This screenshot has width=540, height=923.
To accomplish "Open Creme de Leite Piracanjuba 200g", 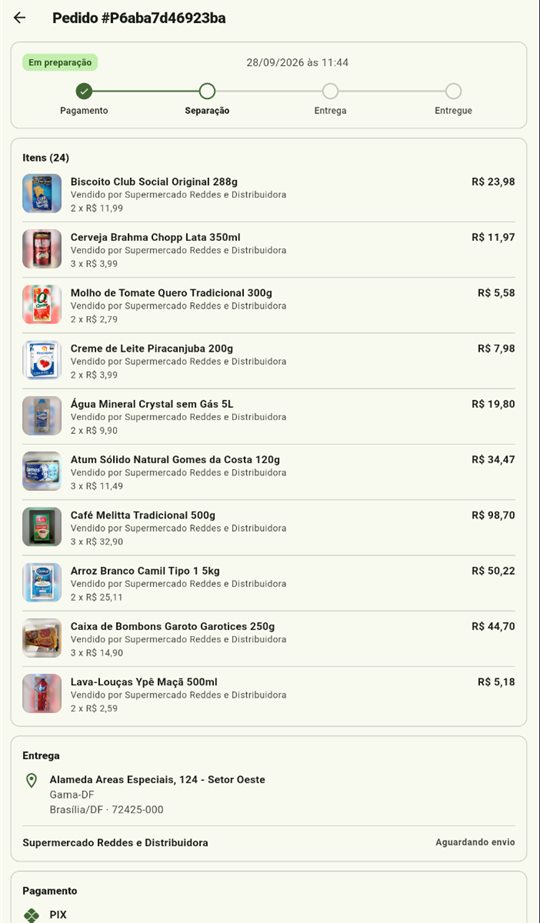I will click(x=269, y=361).
